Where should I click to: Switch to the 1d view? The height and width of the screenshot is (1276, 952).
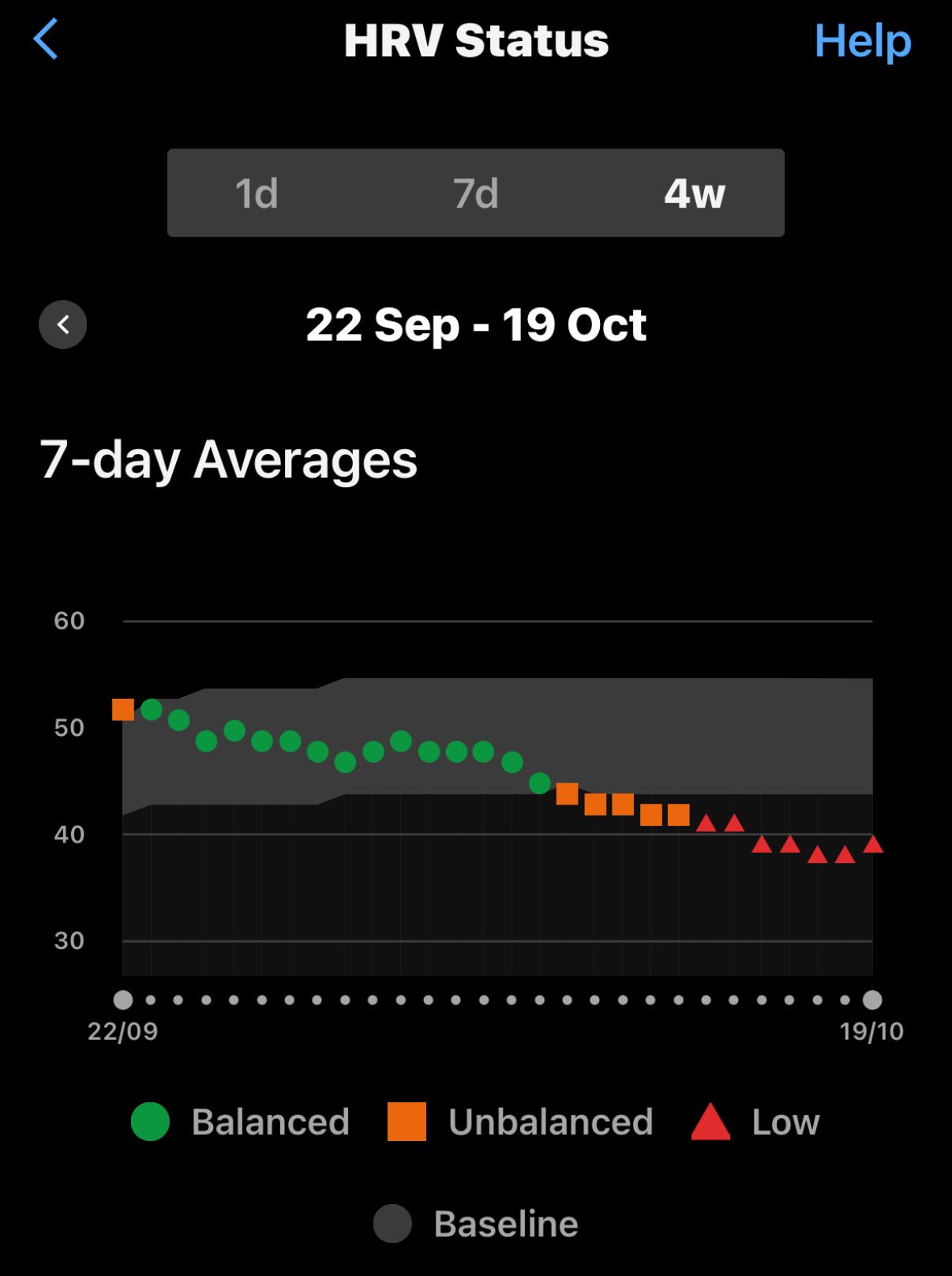click(257, 193)
